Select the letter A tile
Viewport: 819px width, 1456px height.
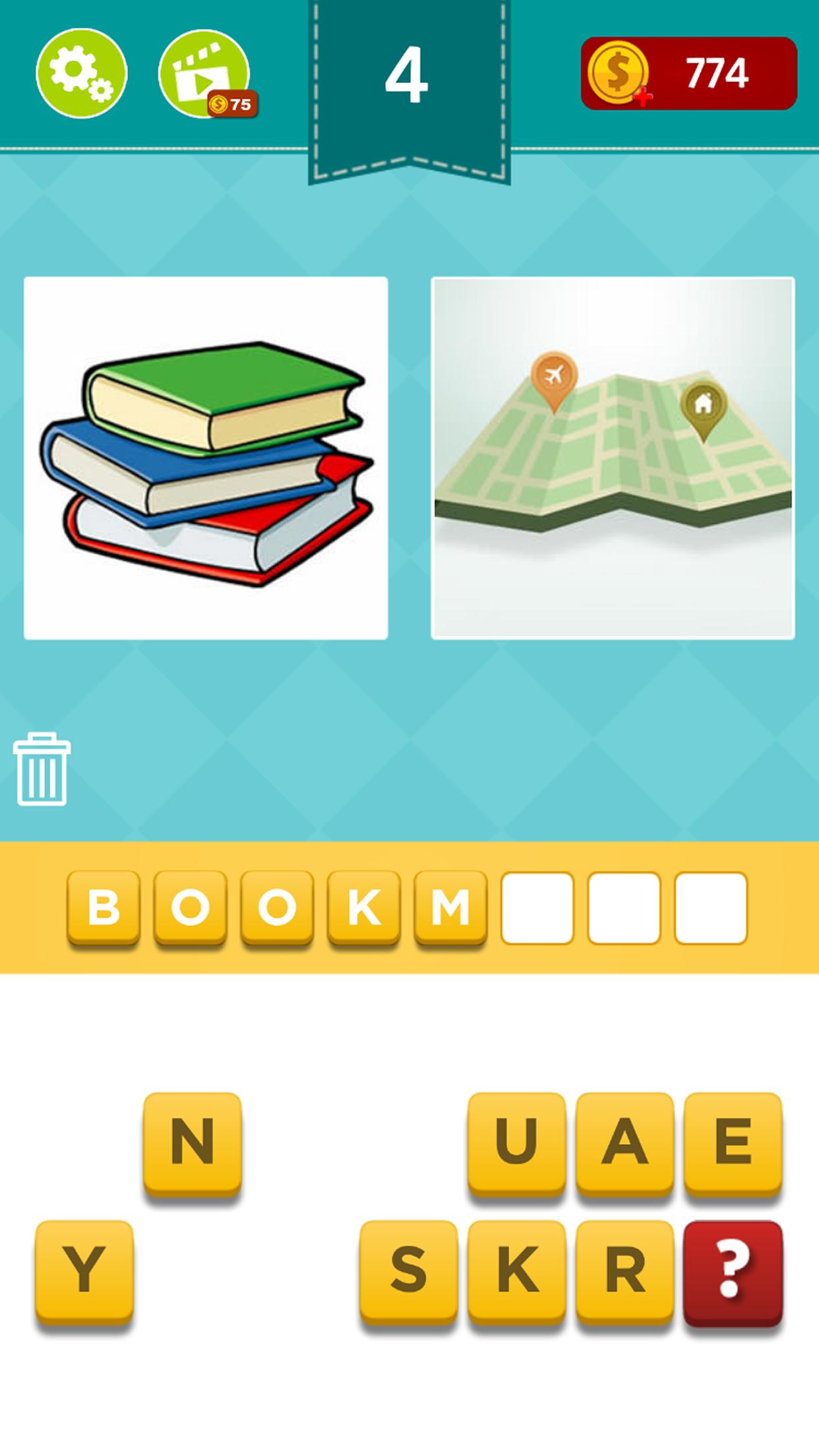point(624,1142)
